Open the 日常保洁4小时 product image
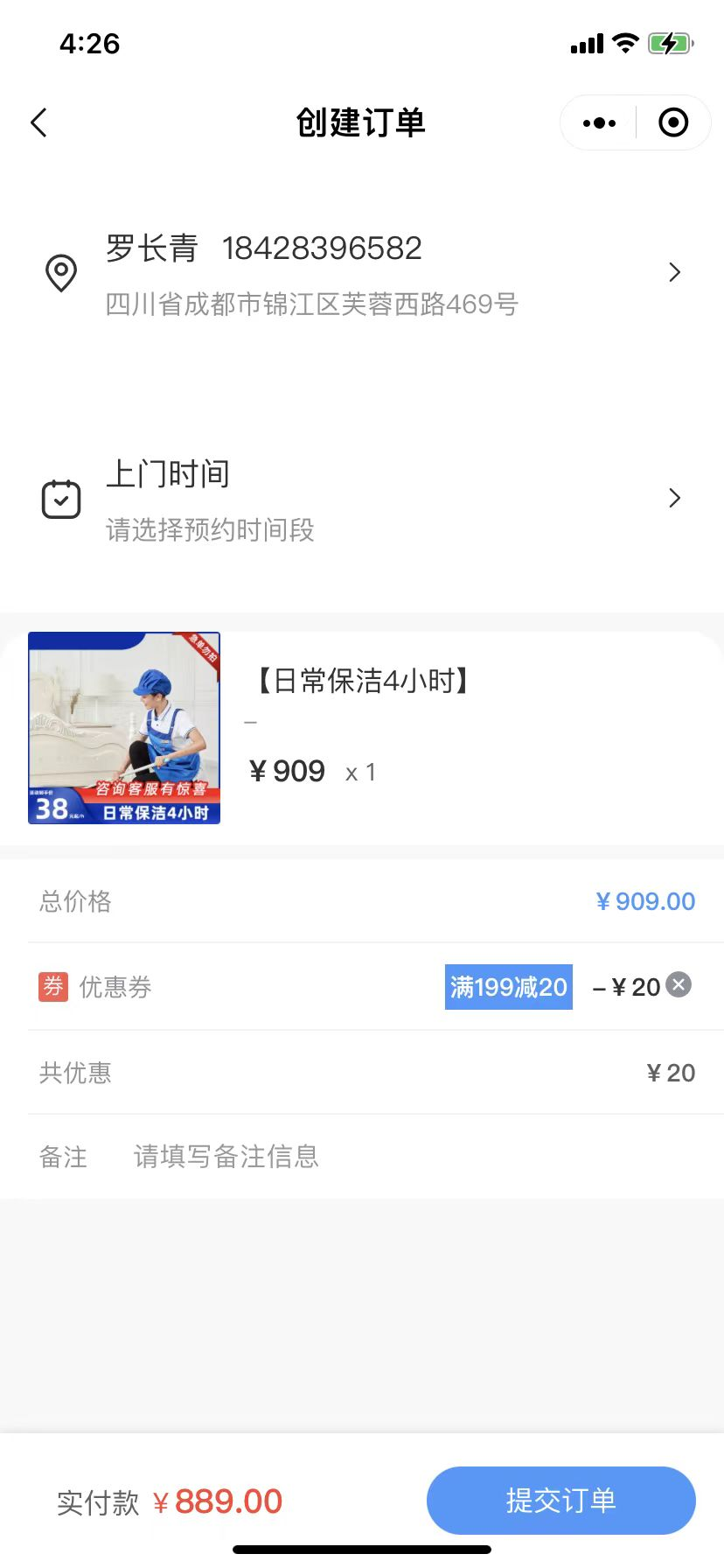The height and width of the screenshot is (1568, 724). [x=124, y=728]
